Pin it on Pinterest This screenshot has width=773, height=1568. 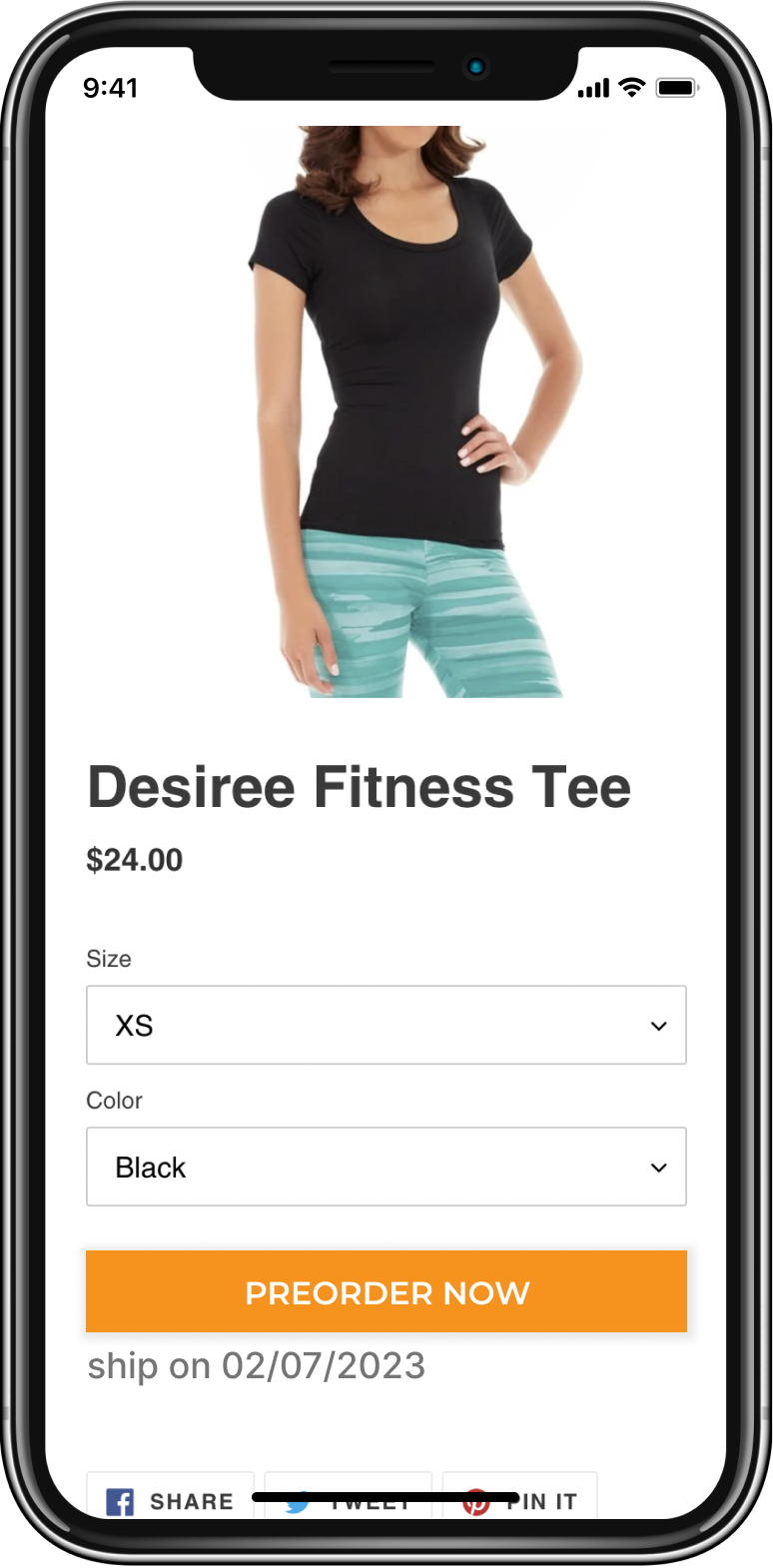click(519, 1499)
